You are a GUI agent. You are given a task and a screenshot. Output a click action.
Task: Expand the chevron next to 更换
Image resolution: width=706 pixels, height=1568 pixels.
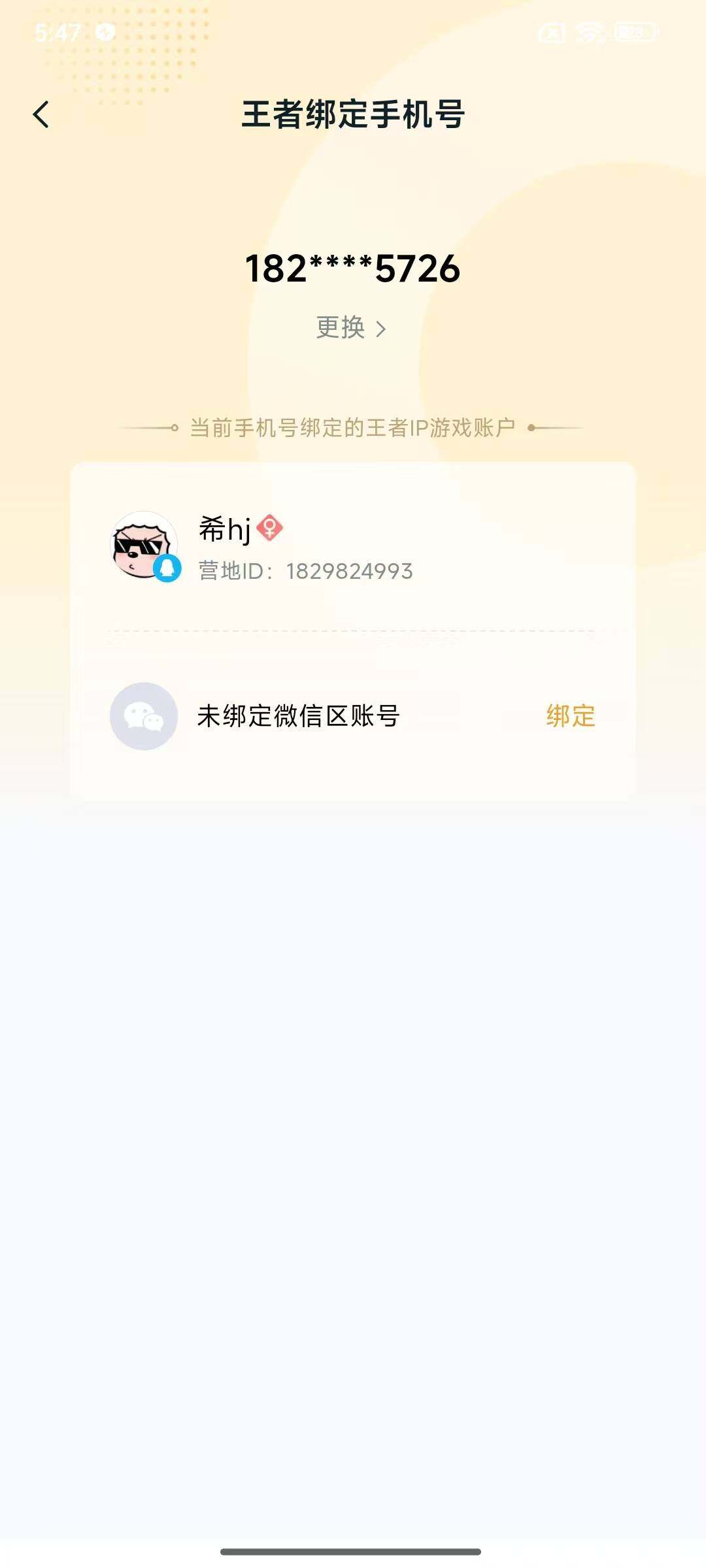(x=382, y=330)
